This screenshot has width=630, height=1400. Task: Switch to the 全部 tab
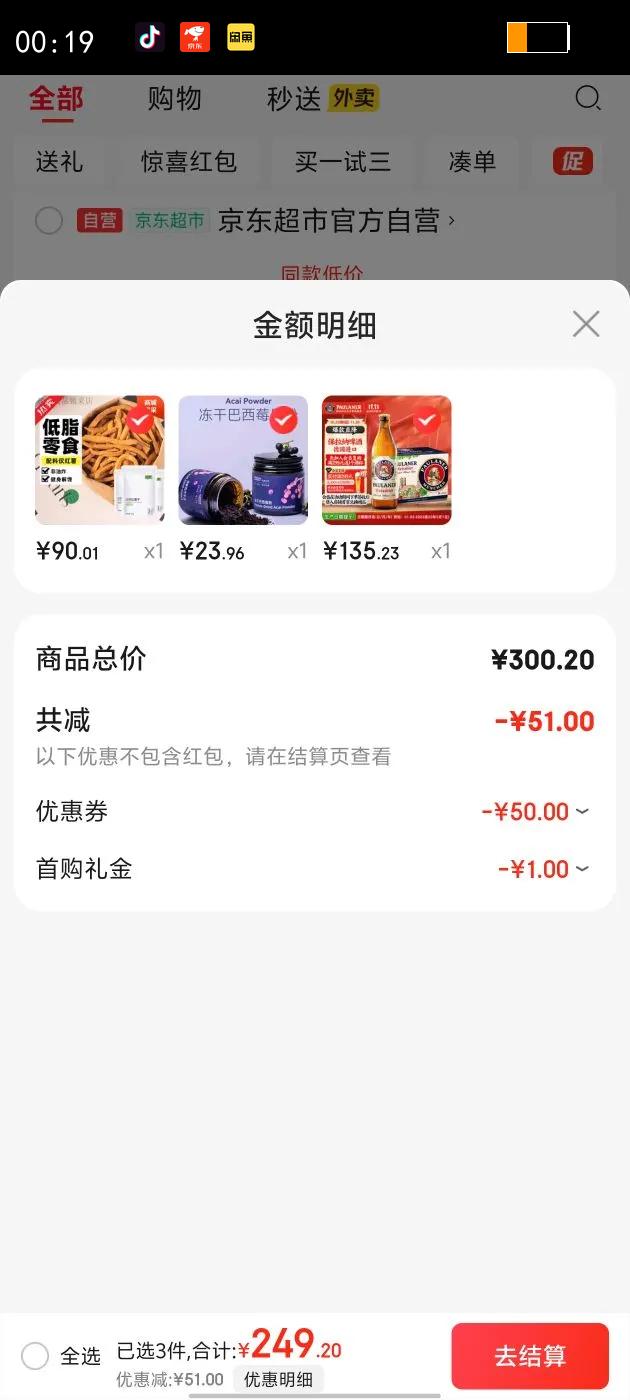[x=56, y=99]
